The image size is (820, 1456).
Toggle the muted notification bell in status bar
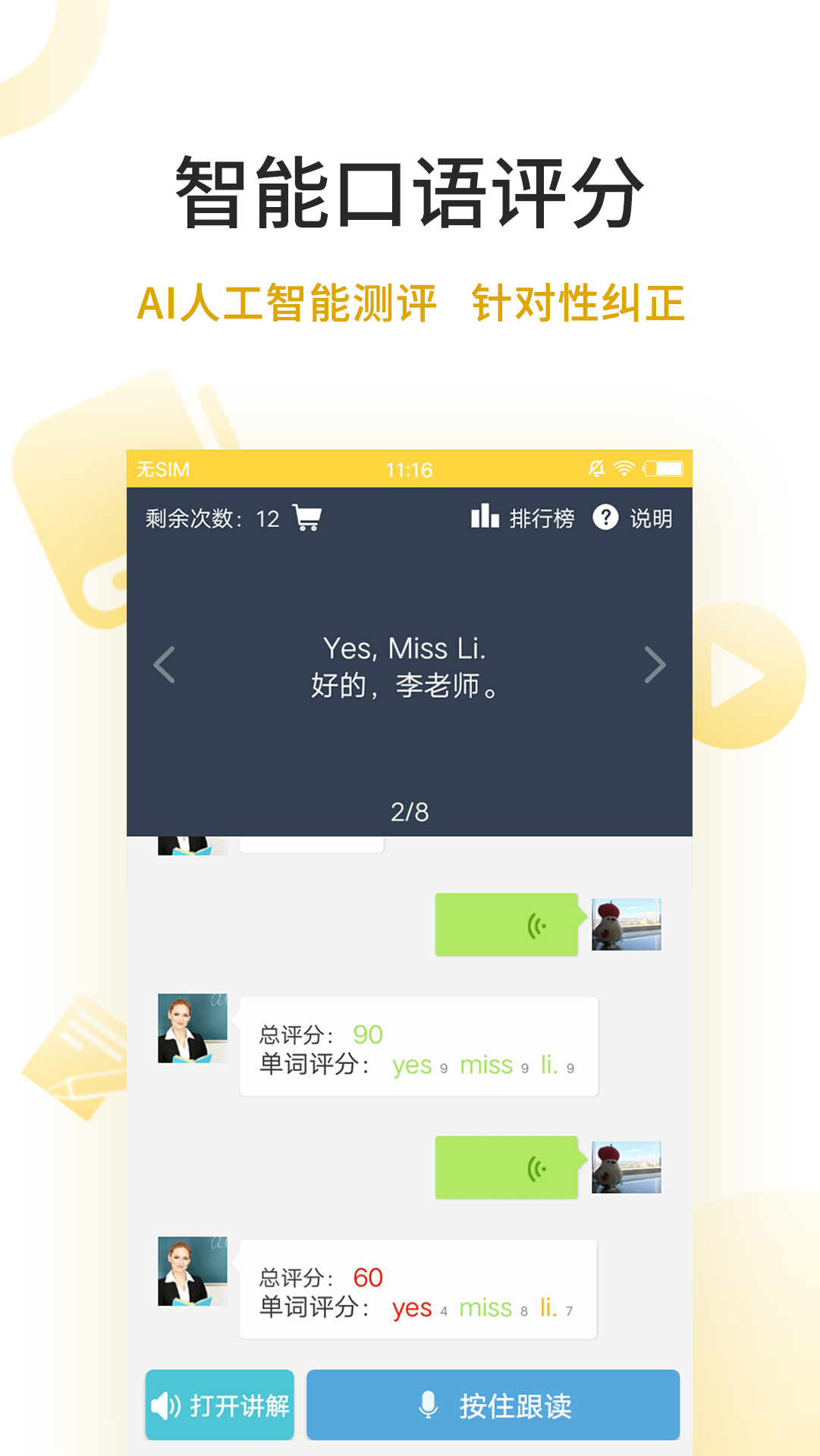coord(596,469)
